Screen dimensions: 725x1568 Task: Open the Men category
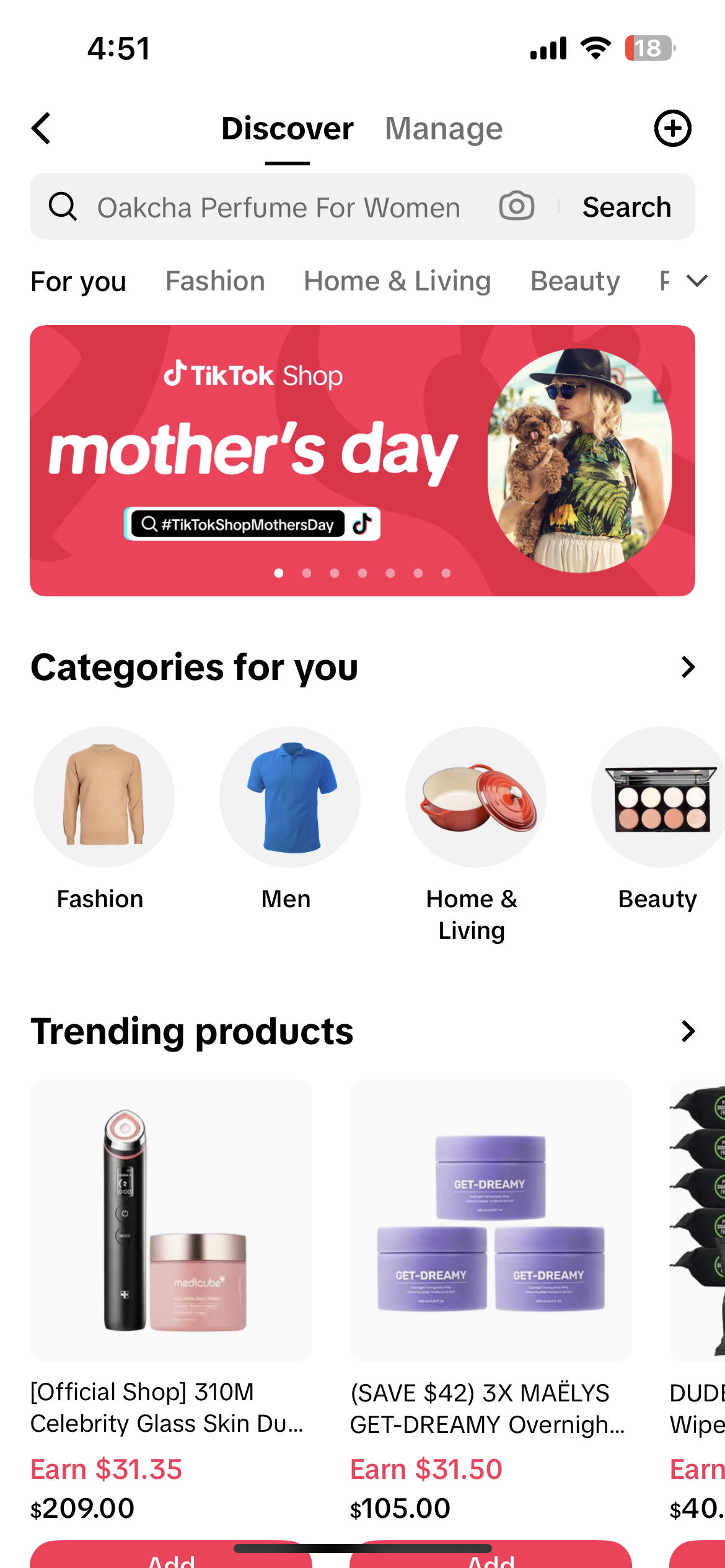289,798
